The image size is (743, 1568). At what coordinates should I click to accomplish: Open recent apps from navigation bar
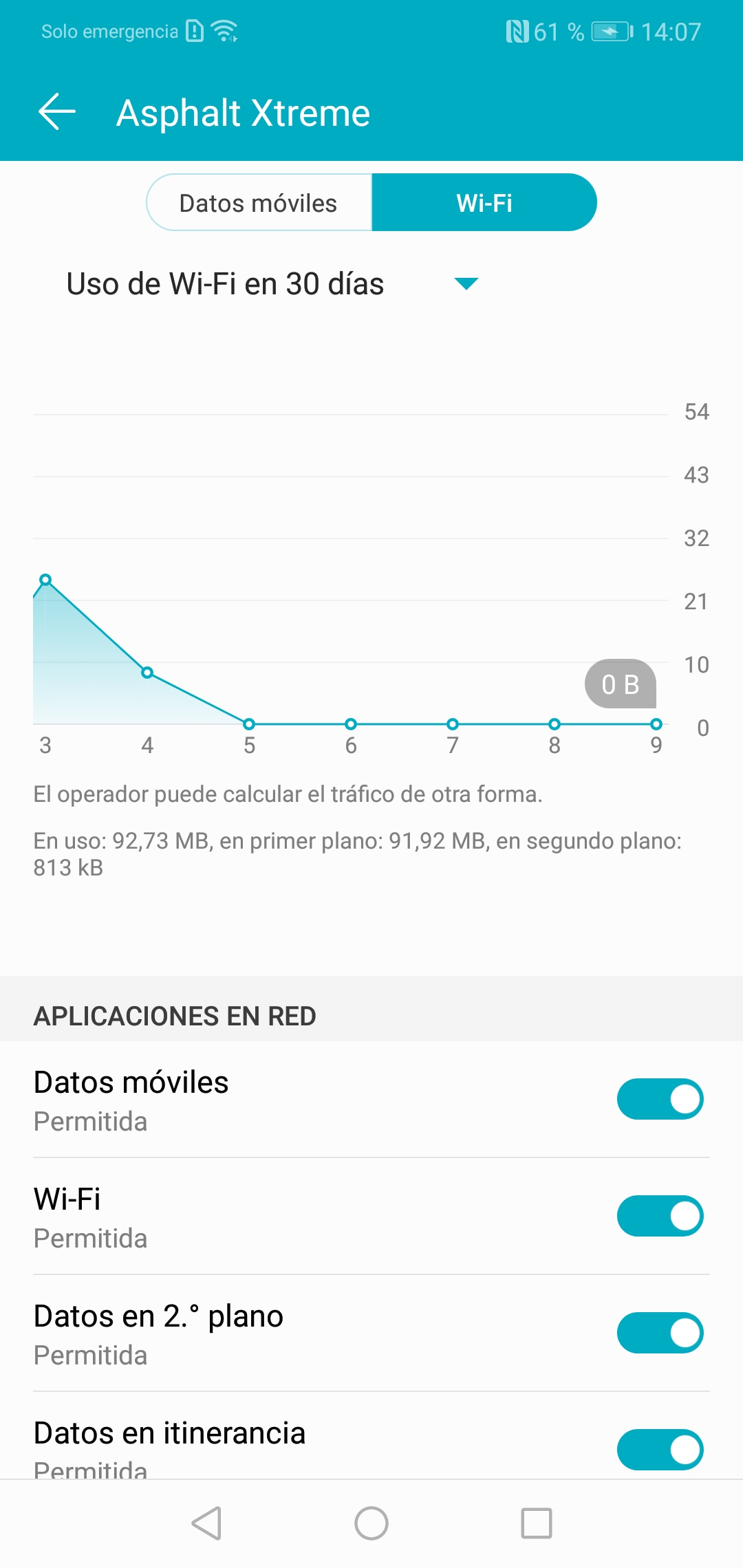(x=537, y=1523)
